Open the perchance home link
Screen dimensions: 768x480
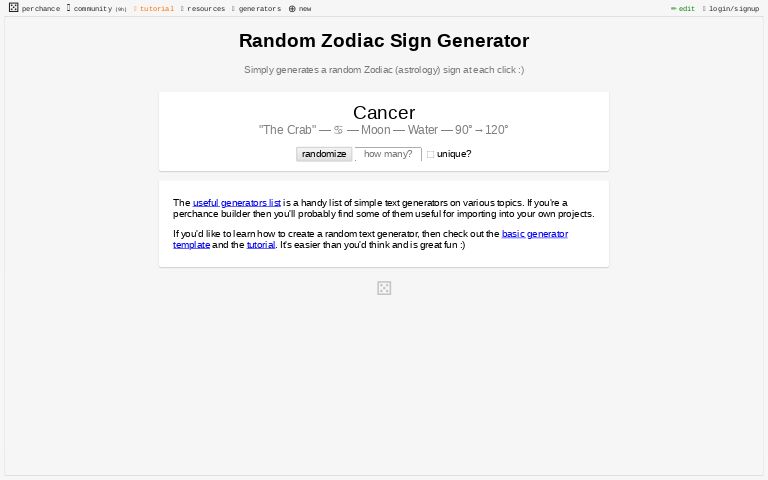click(35, 8)
